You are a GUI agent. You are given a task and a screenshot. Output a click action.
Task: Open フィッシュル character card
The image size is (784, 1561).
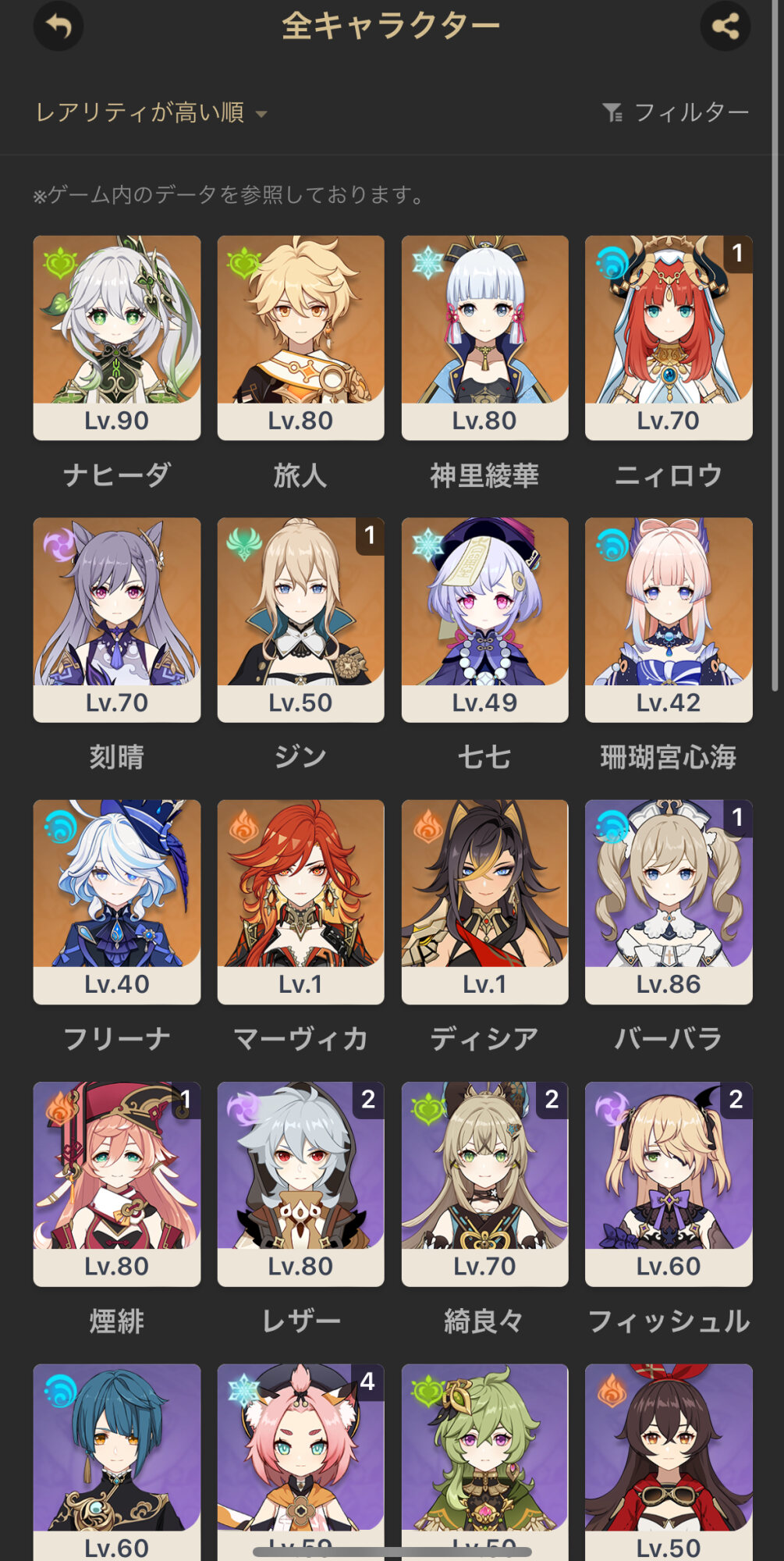(669, 1183)
